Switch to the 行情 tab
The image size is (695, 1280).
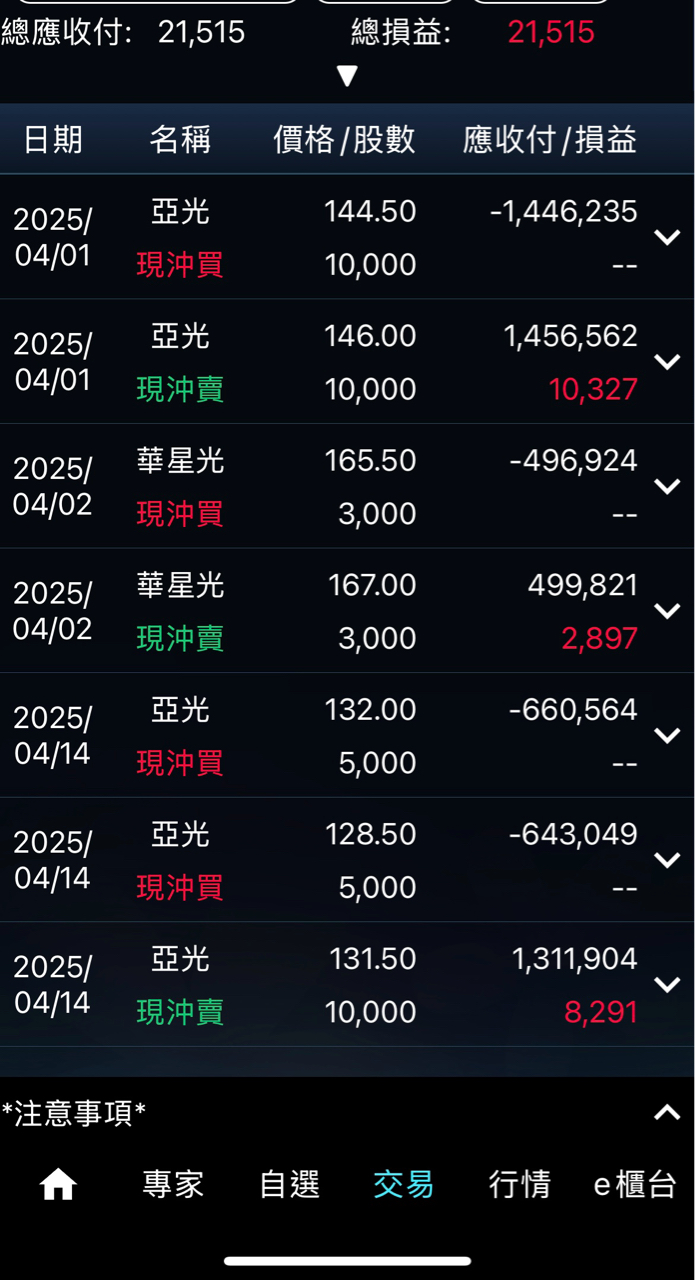[x=520, y=1185]
